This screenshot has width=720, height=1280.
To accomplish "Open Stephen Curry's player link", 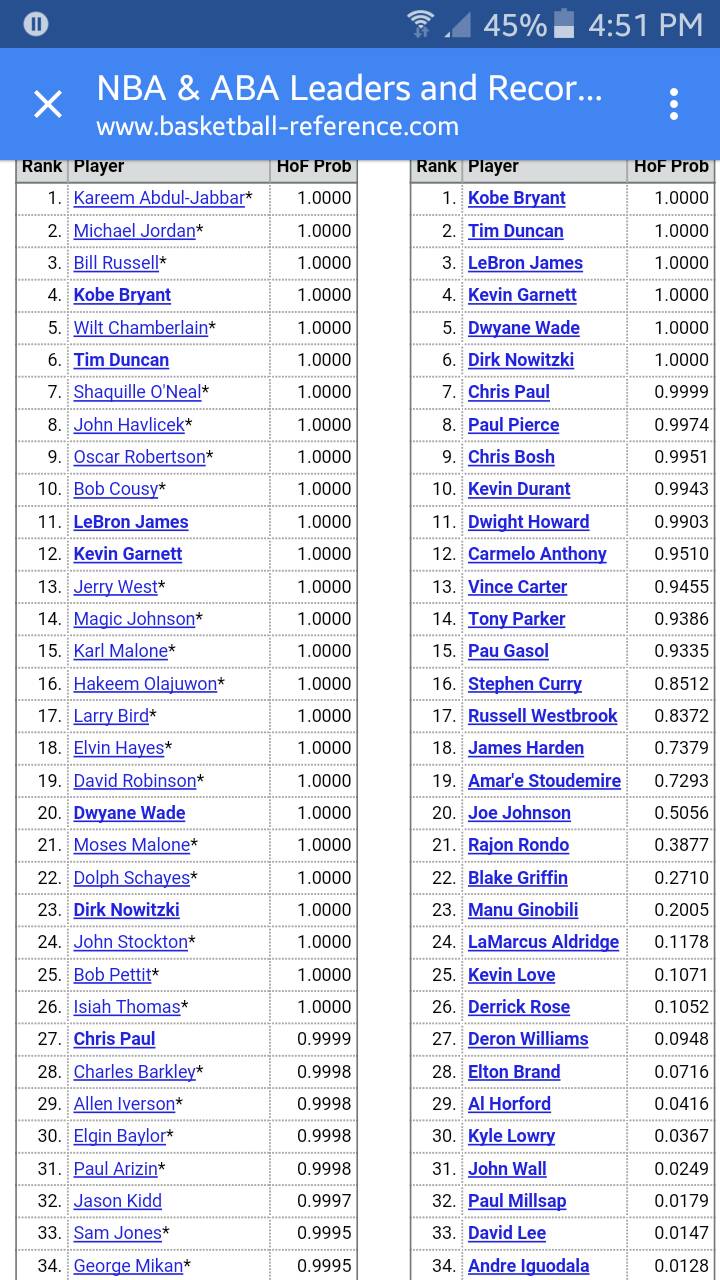I will click(x=524, y=684).
